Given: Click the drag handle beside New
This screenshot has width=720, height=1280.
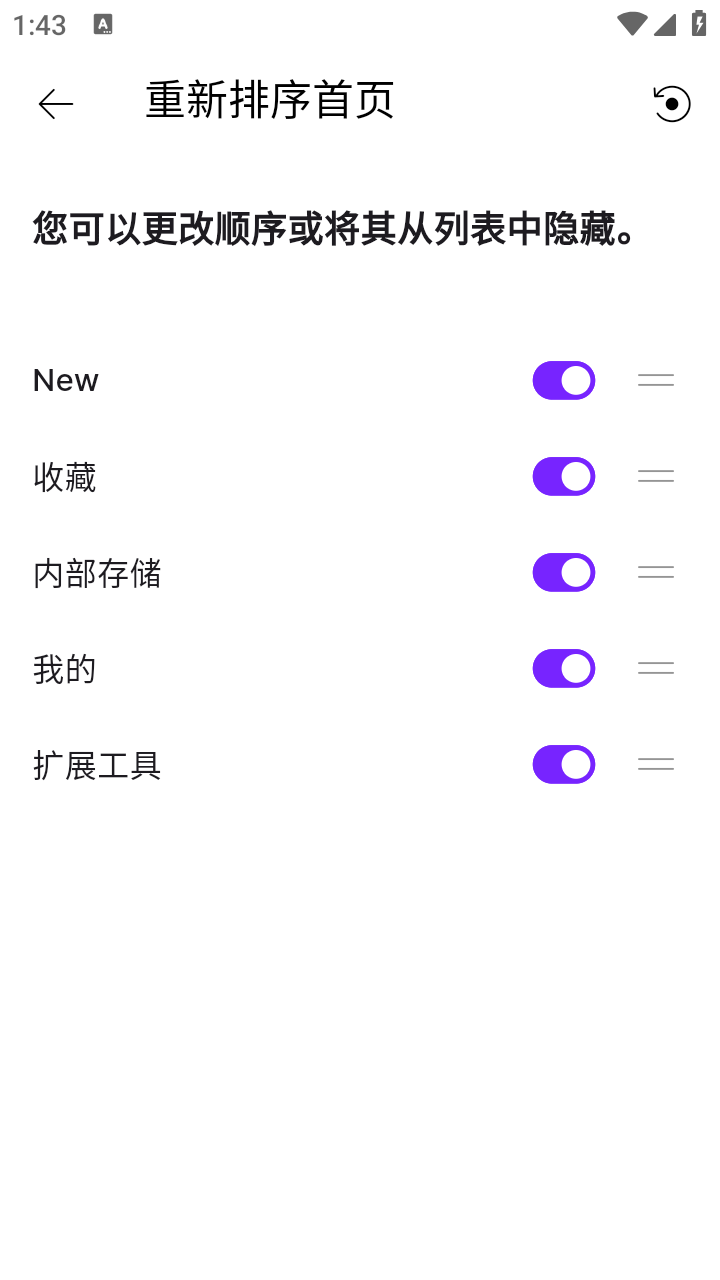Looking at the screenshot, I should pyautogui.click(x=655, y=380).
